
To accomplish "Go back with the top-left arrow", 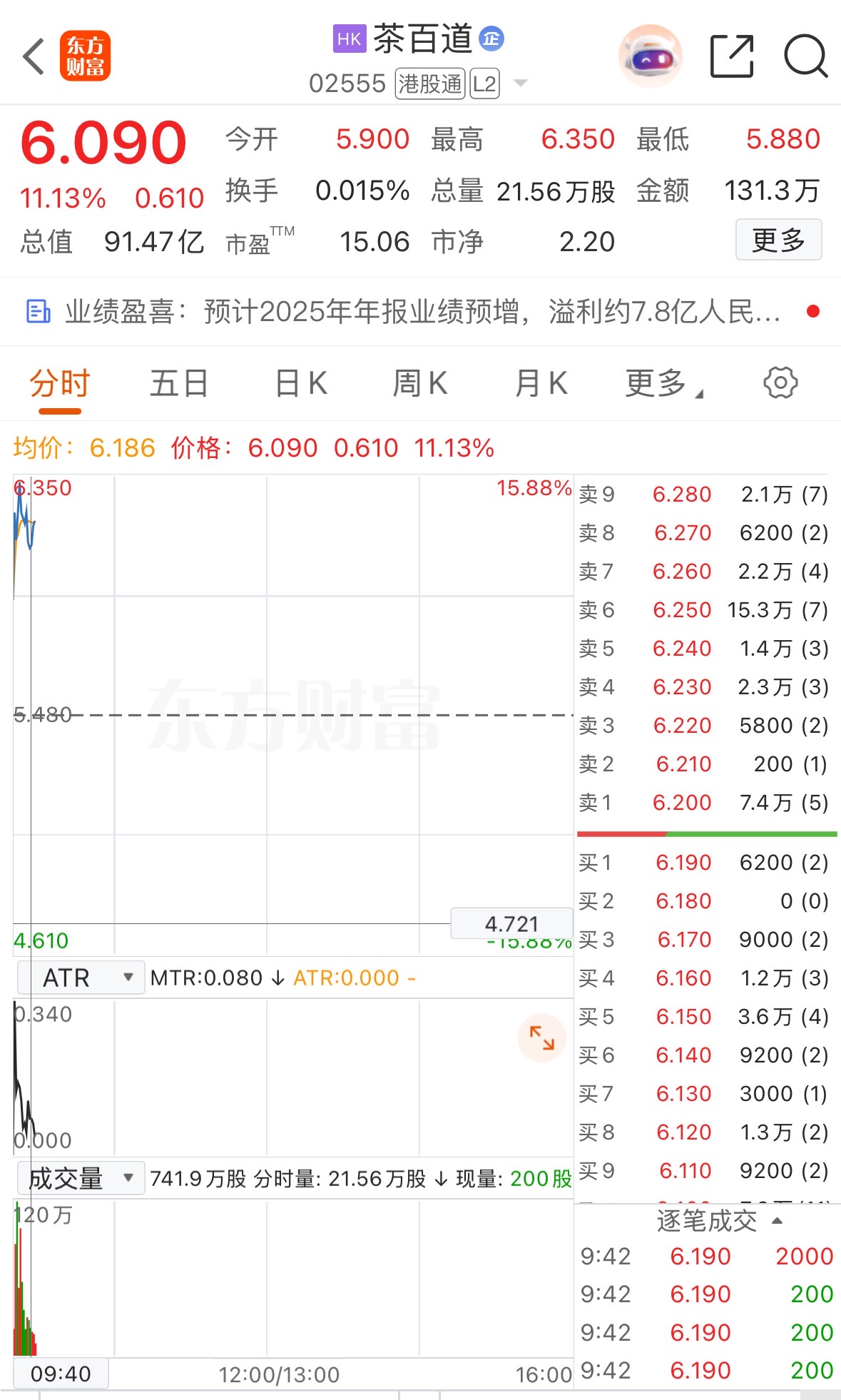I will [x=34, y=56].
